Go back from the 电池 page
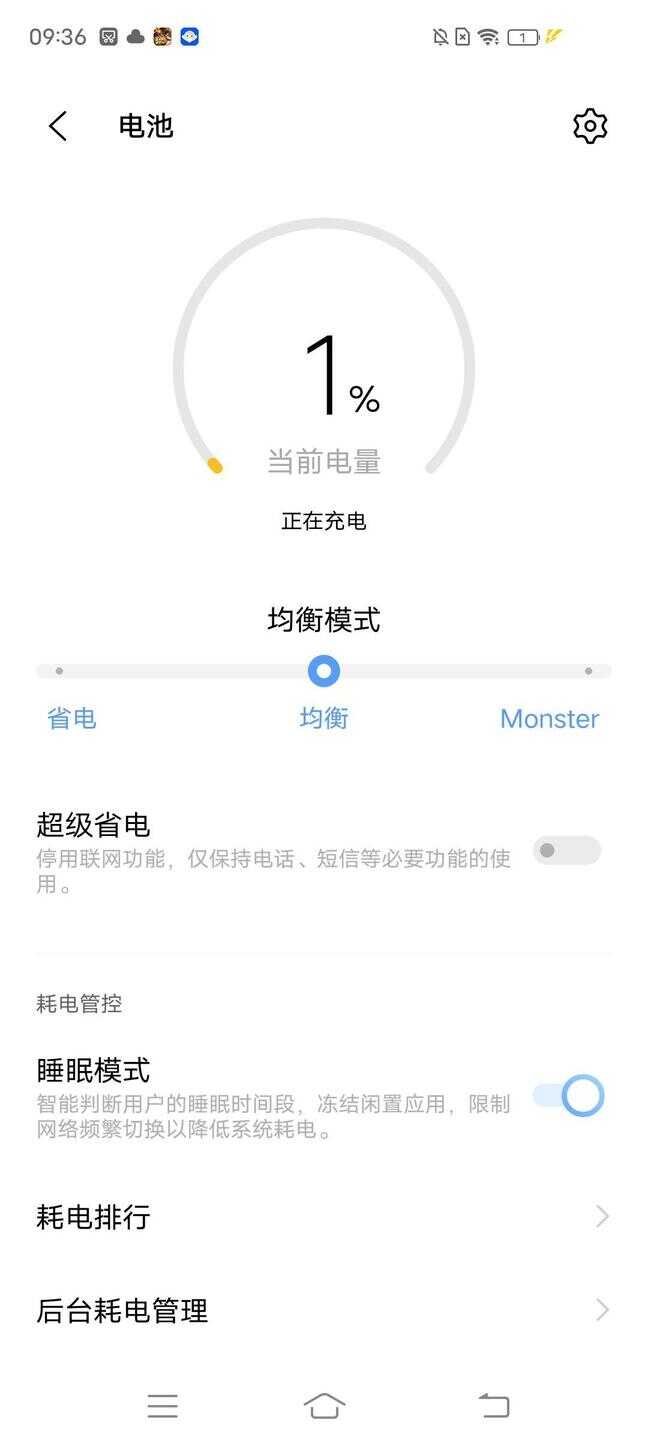 click(x=58, y=126)
